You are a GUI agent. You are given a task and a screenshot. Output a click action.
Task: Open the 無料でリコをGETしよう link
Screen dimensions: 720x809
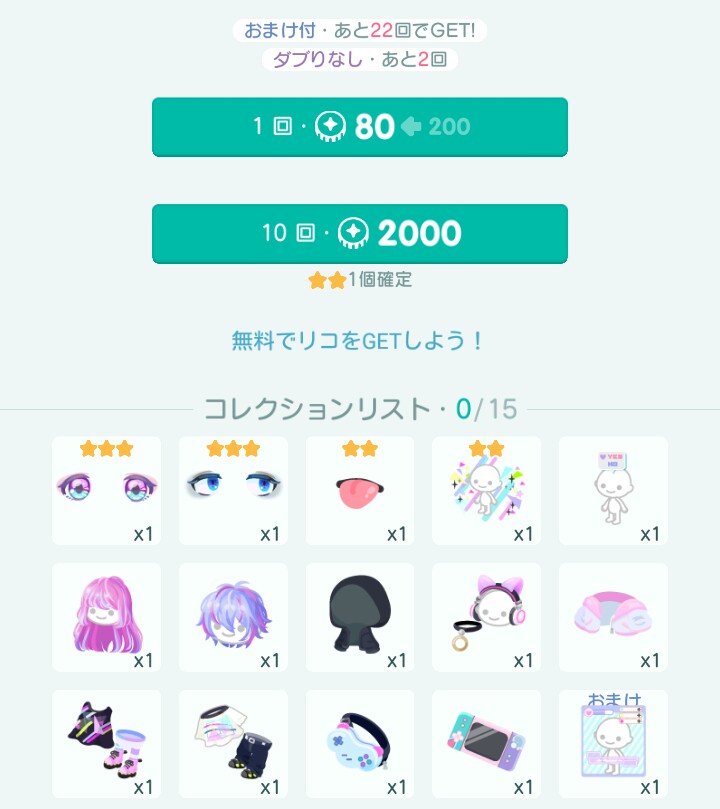[359, 341]
